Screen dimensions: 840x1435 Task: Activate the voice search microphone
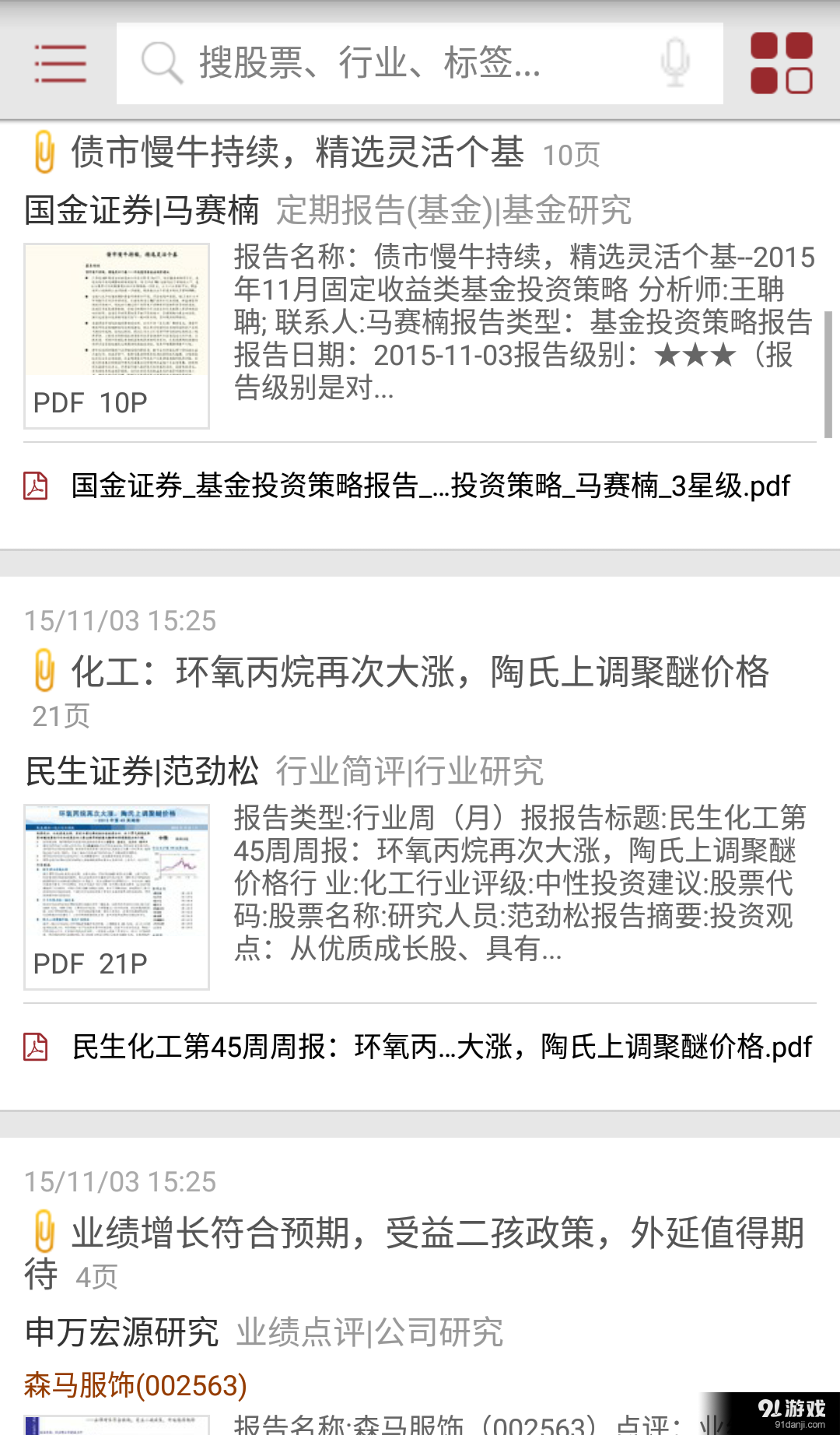click(x=676, y=62)
